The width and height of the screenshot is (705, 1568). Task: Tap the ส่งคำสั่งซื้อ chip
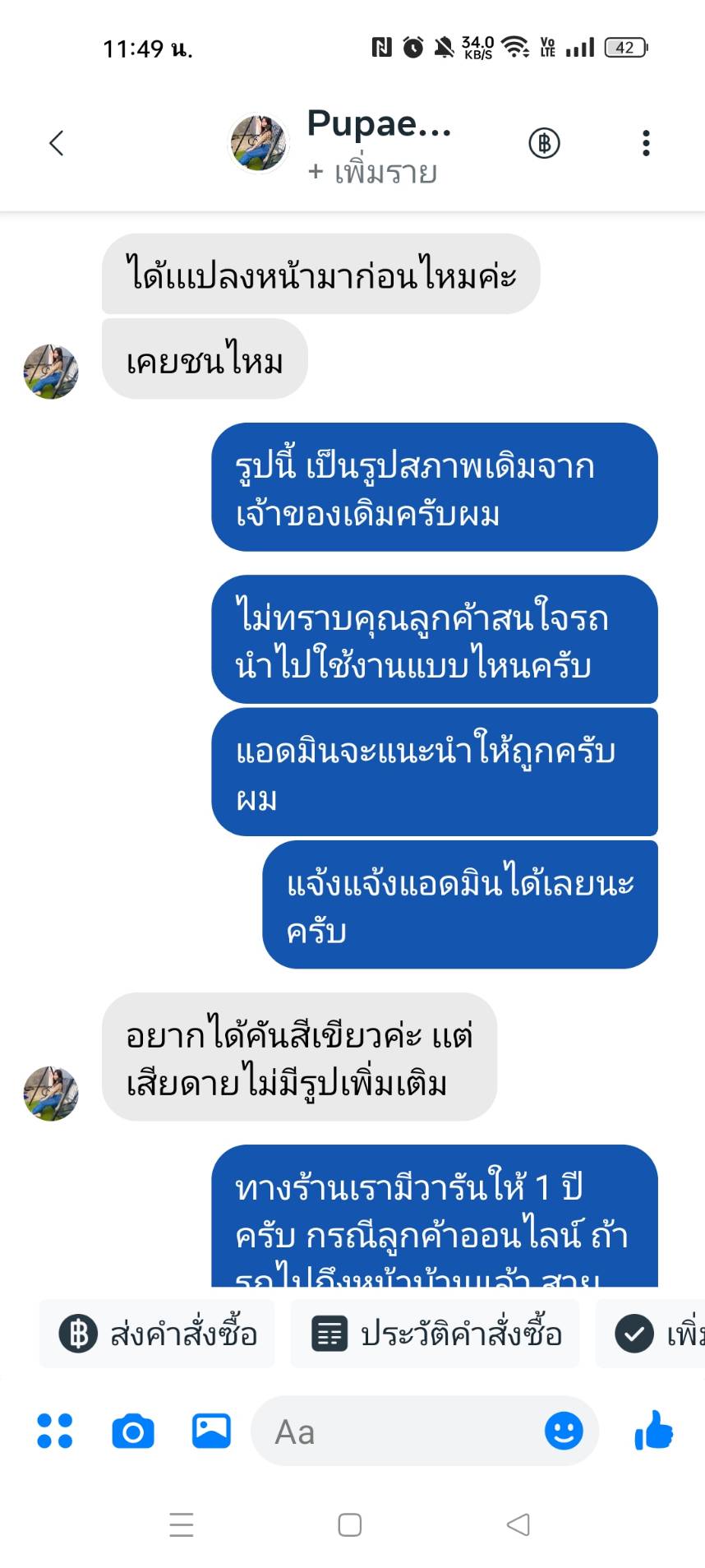158,1334
